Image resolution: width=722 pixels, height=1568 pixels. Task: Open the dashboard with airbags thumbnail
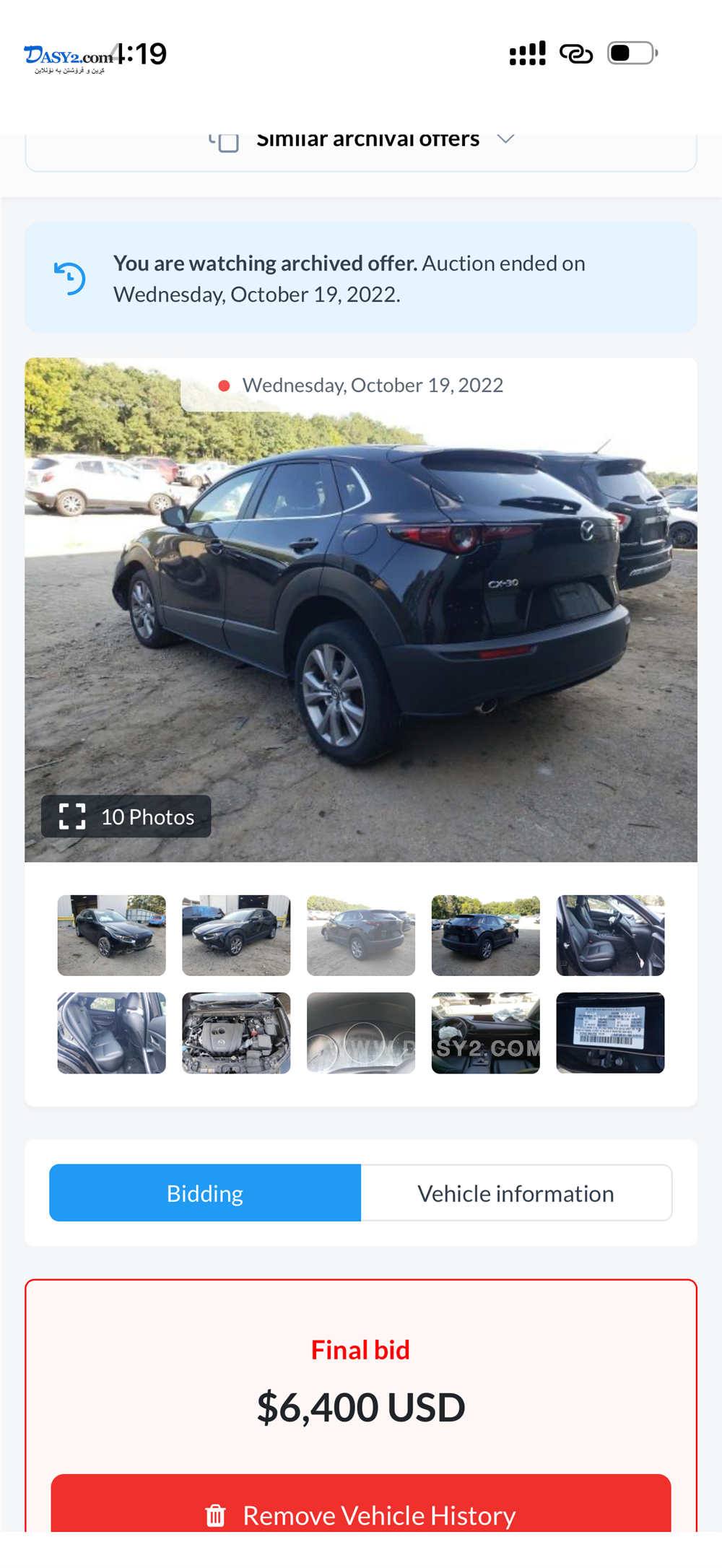pyautogui.click(x=486, y=1033)
